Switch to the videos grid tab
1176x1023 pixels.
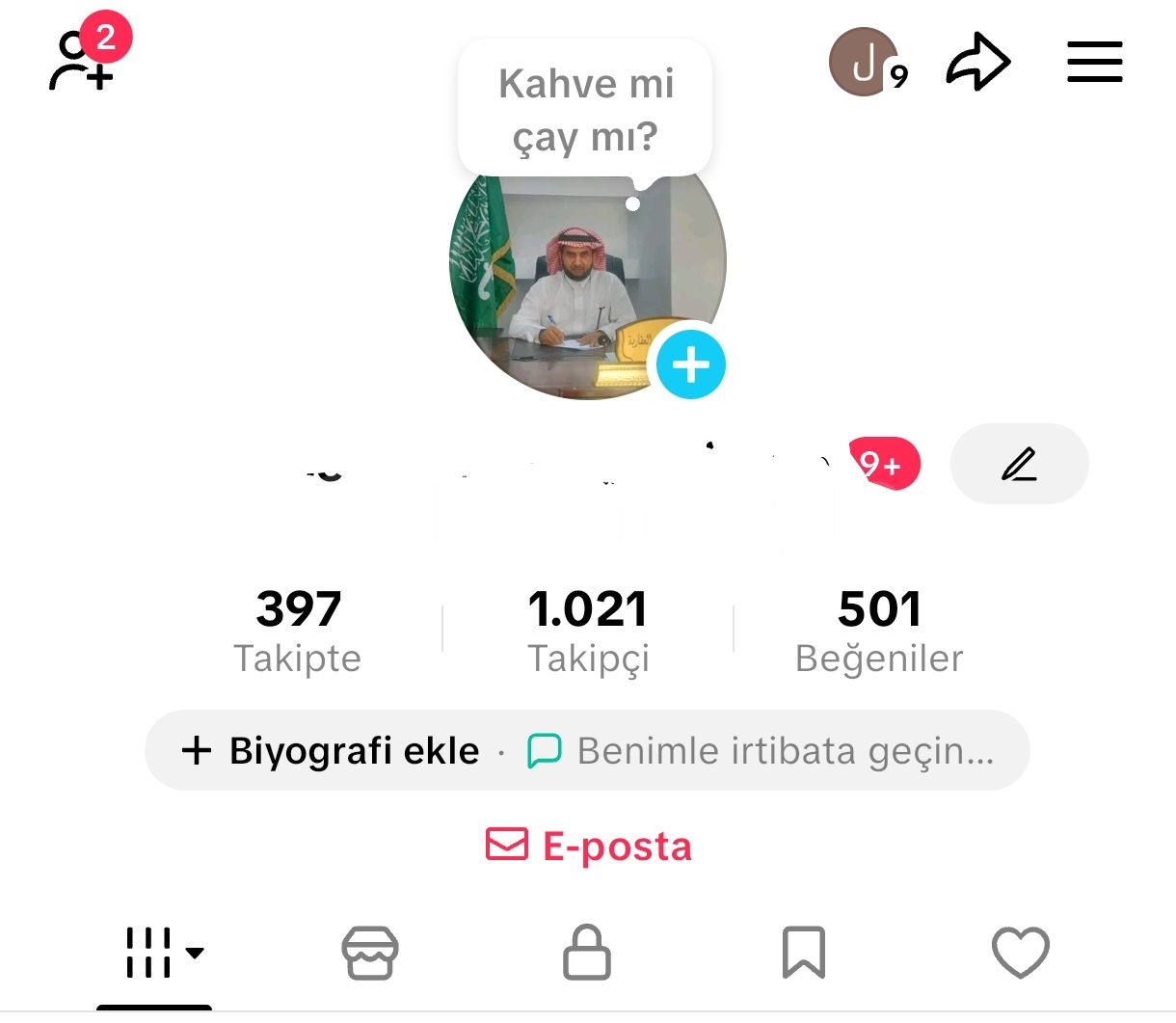pos(154,953)
